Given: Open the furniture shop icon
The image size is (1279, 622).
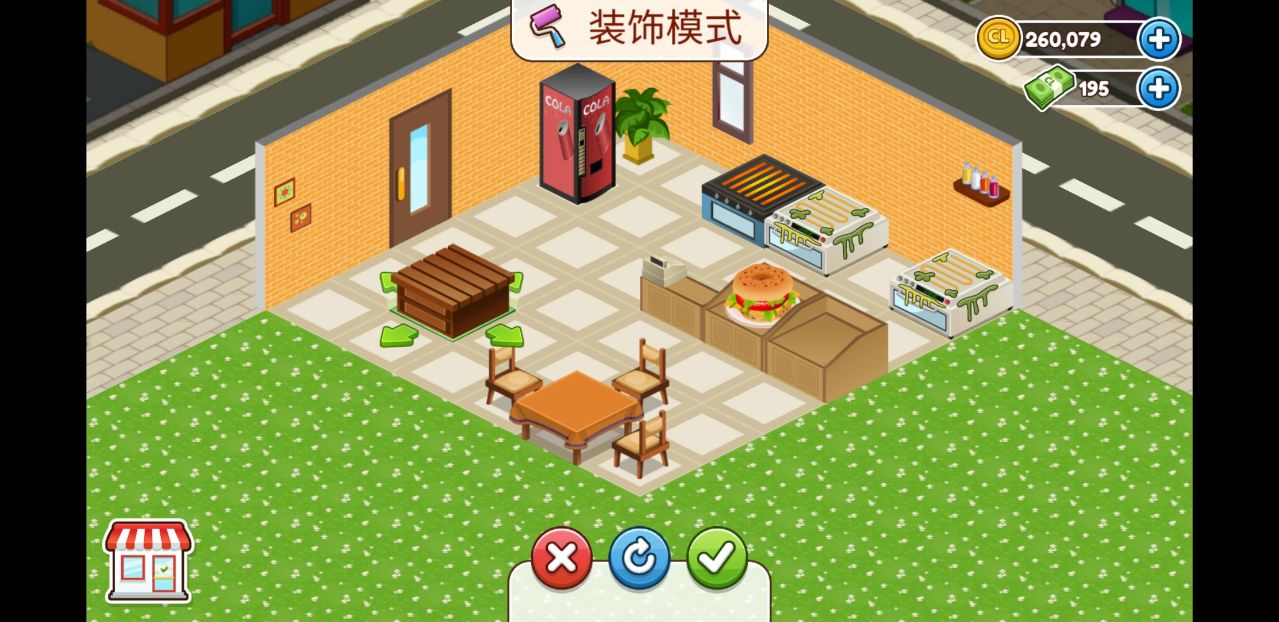Looking at the screenshot, I should (148, 561).
